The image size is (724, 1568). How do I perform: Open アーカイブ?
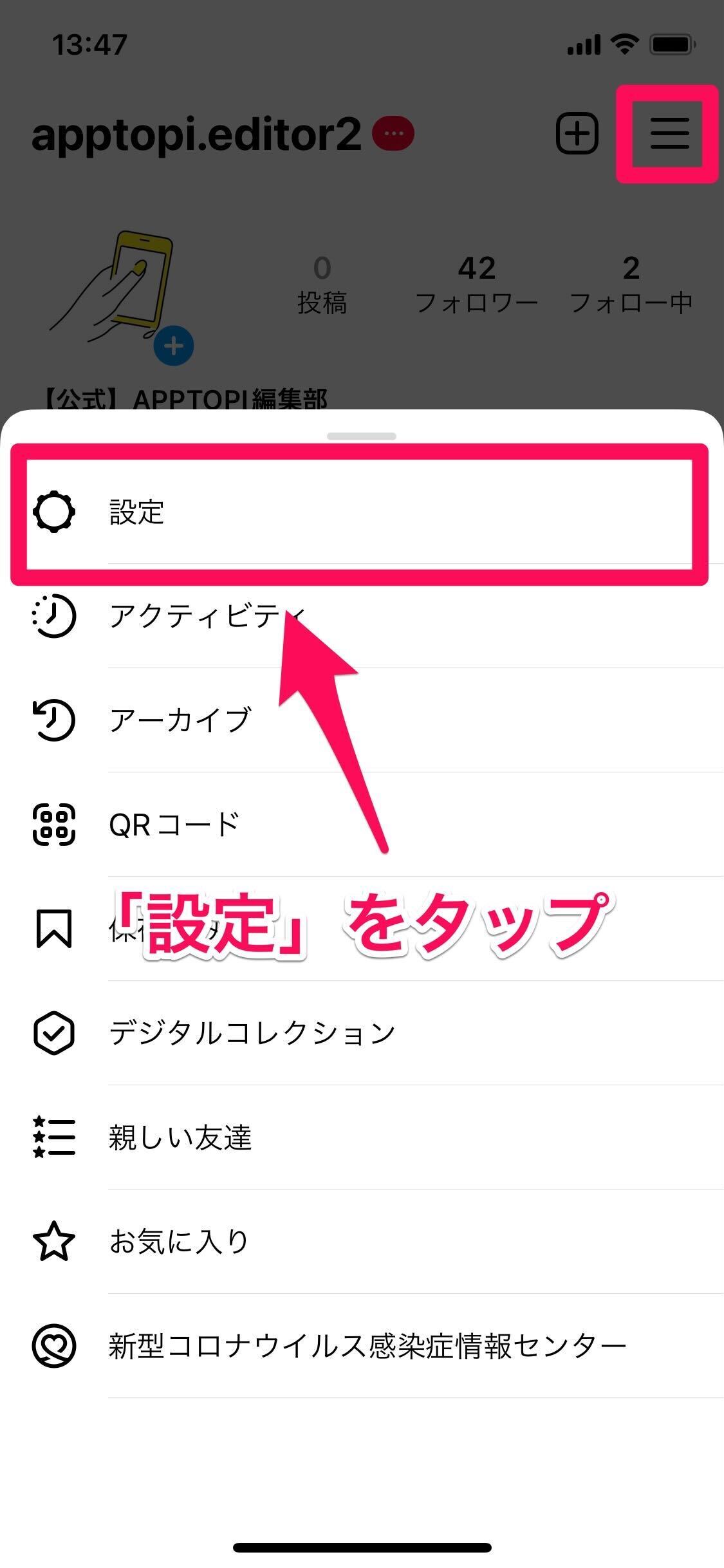tap(362, 720)
